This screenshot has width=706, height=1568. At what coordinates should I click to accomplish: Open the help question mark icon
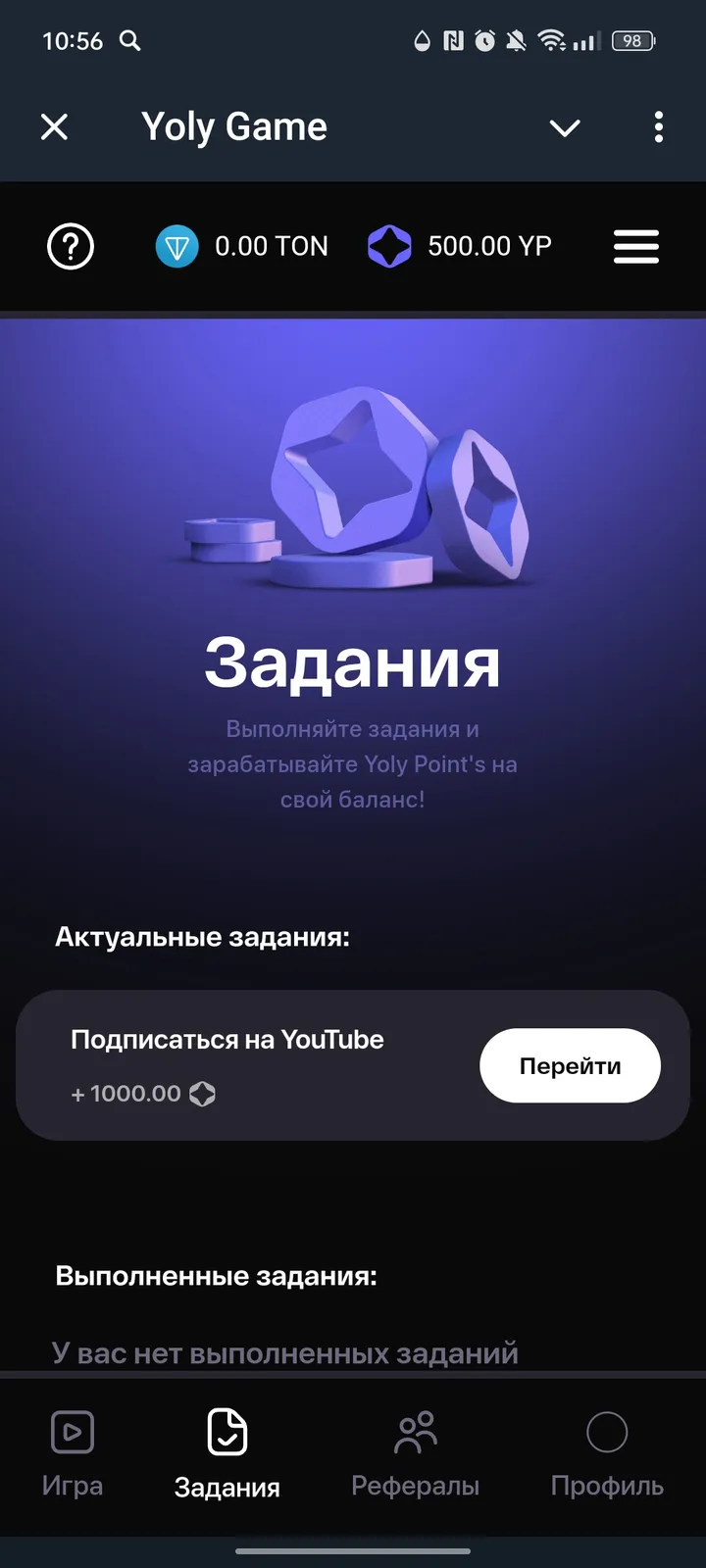[70, 246]
